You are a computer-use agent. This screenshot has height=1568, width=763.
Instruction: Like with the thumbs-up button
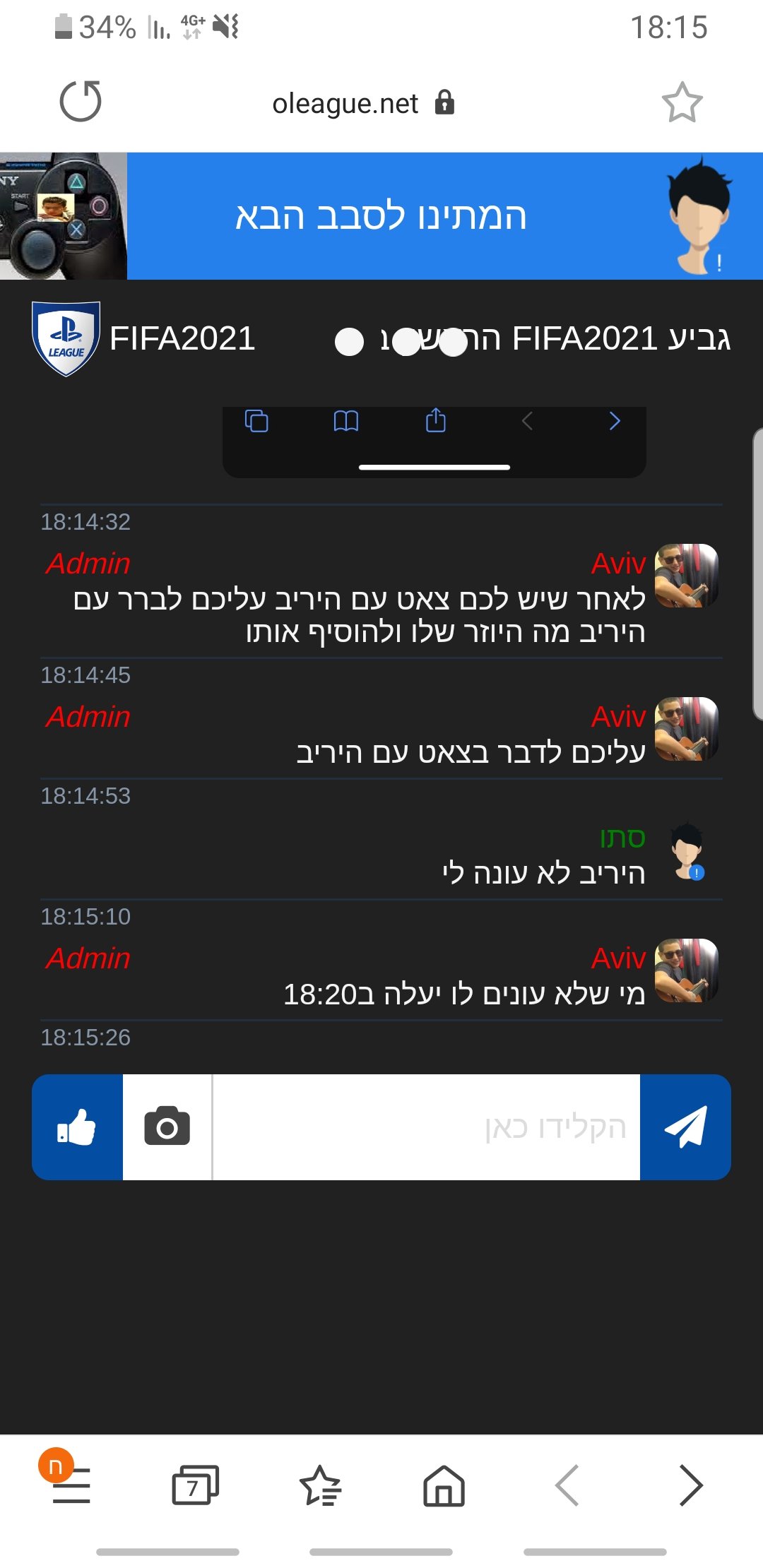click(x=77, y=1127)
